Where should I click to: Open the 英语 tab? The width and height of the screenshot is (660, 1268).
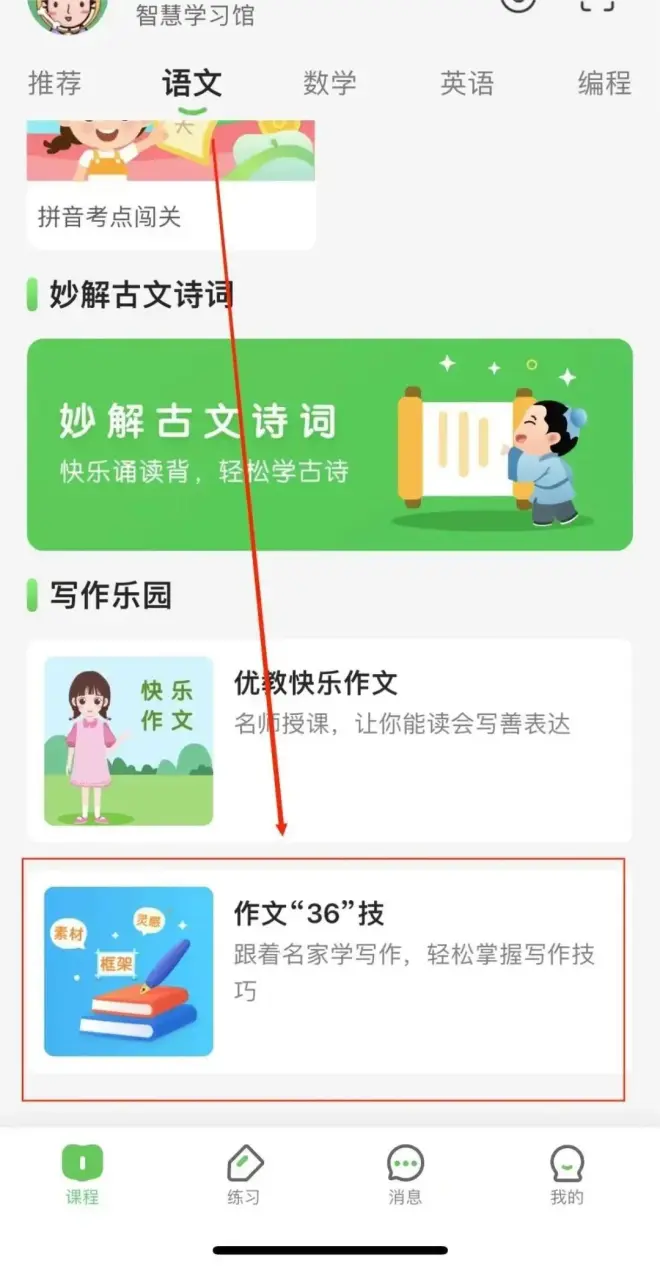coord(467,83)
